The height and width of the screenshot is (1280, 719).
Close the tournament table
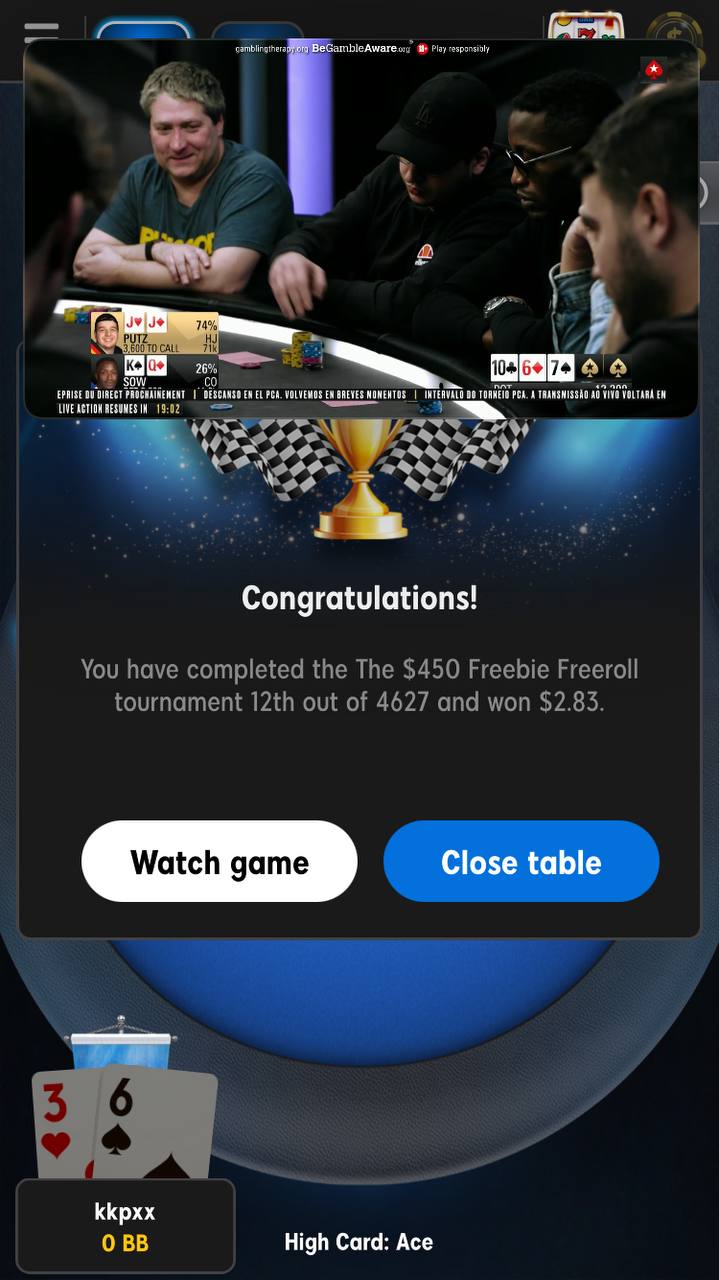click(521, 862)
